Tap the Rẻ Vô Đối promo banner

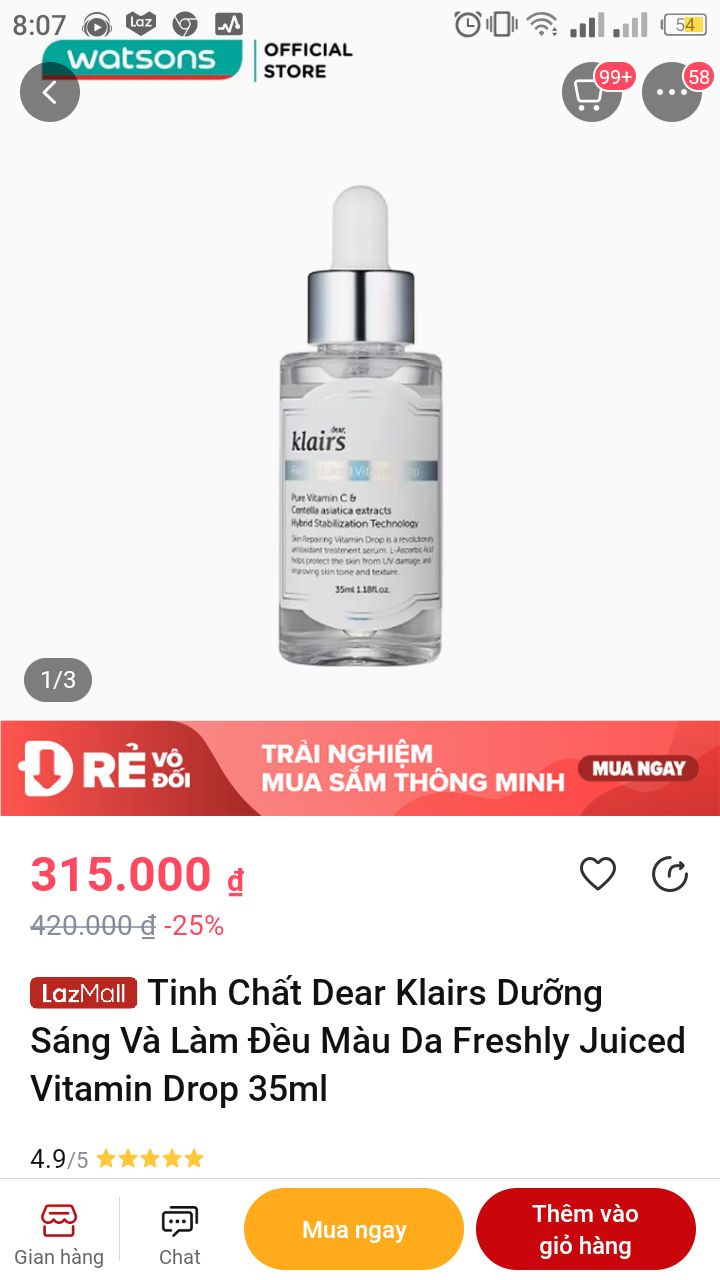[360, 768]
